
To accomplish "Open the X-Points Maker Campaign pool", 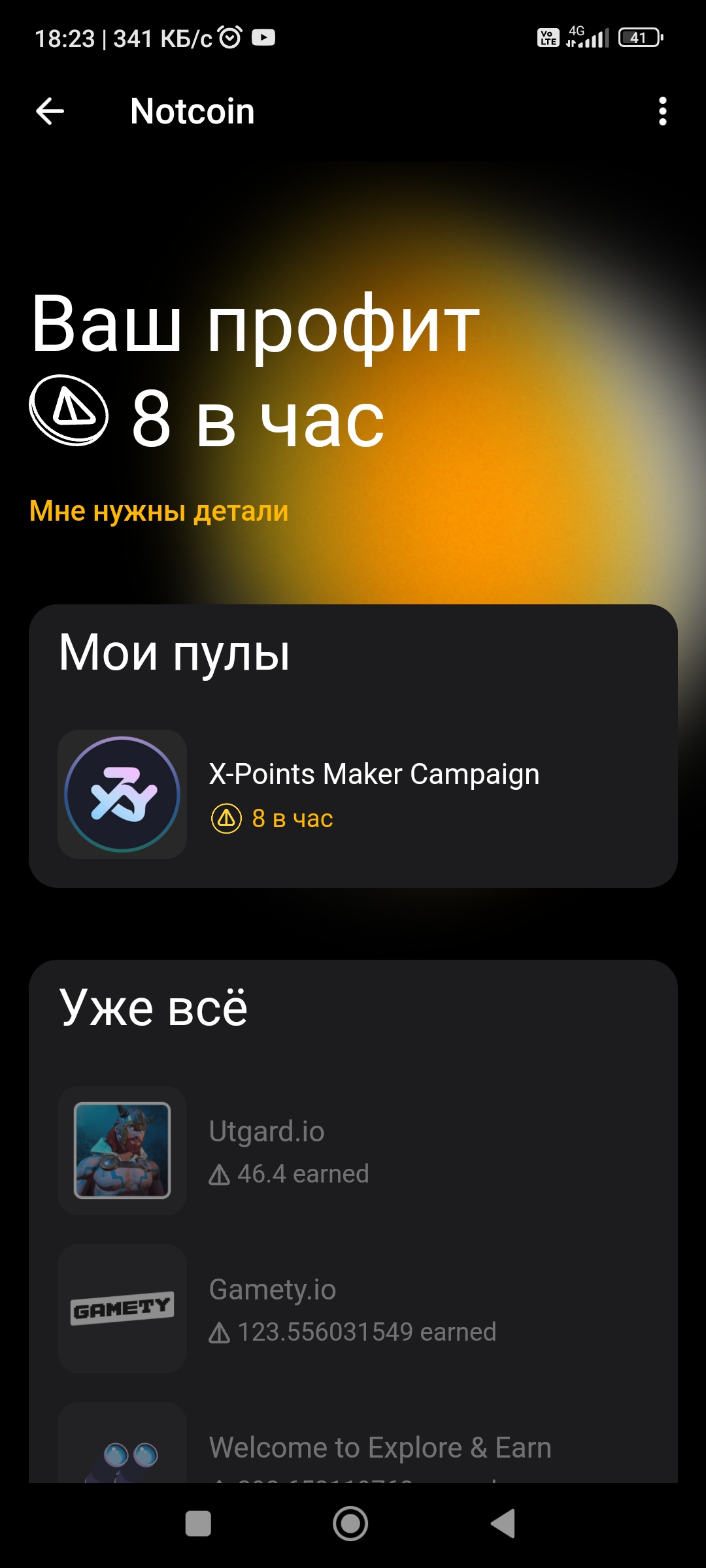I will 353,794.
